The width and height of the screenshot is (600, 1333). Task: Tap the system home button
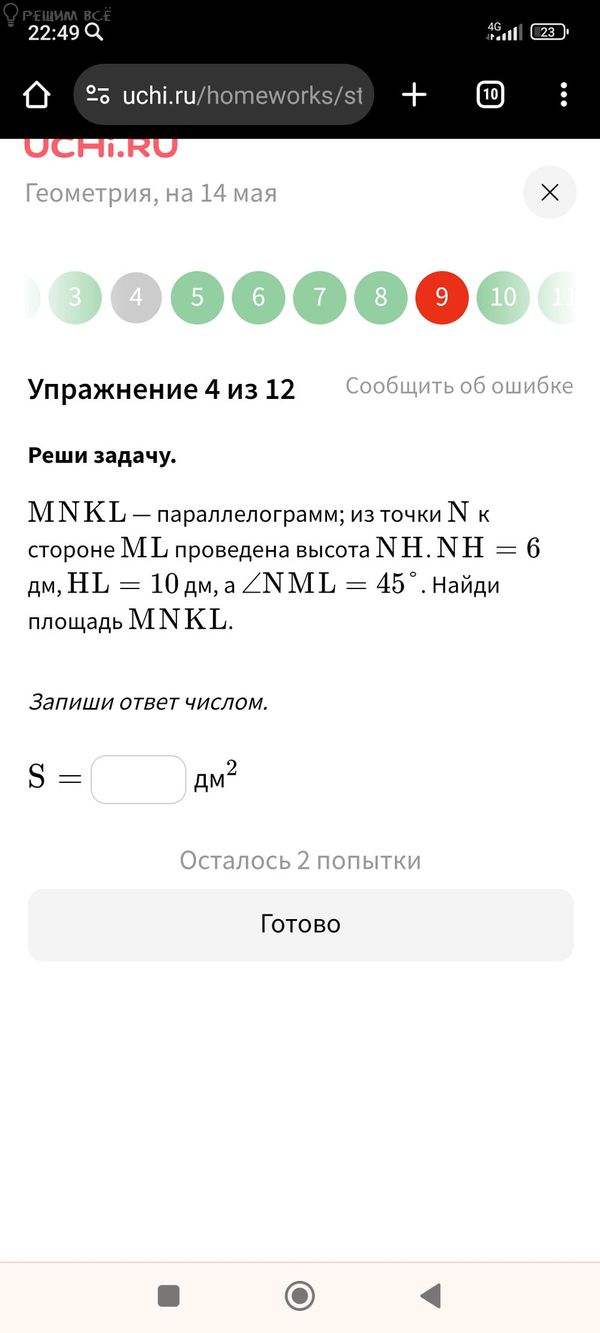[x=300, y=1296]
